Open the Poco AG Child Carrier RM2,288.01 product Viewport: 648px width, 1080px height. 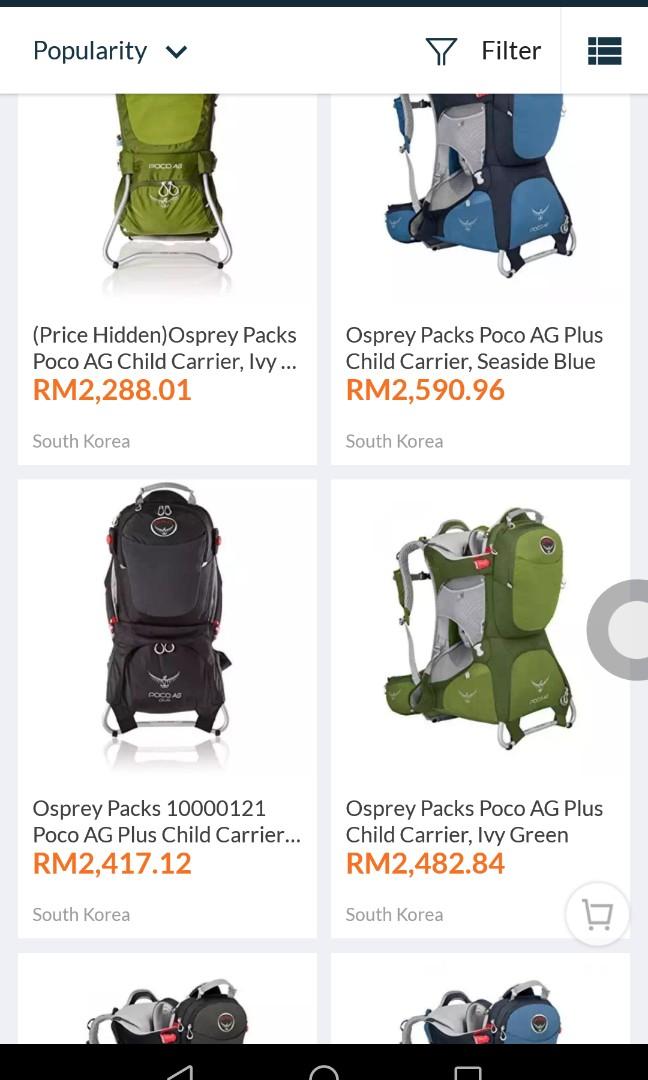(167, 280)
